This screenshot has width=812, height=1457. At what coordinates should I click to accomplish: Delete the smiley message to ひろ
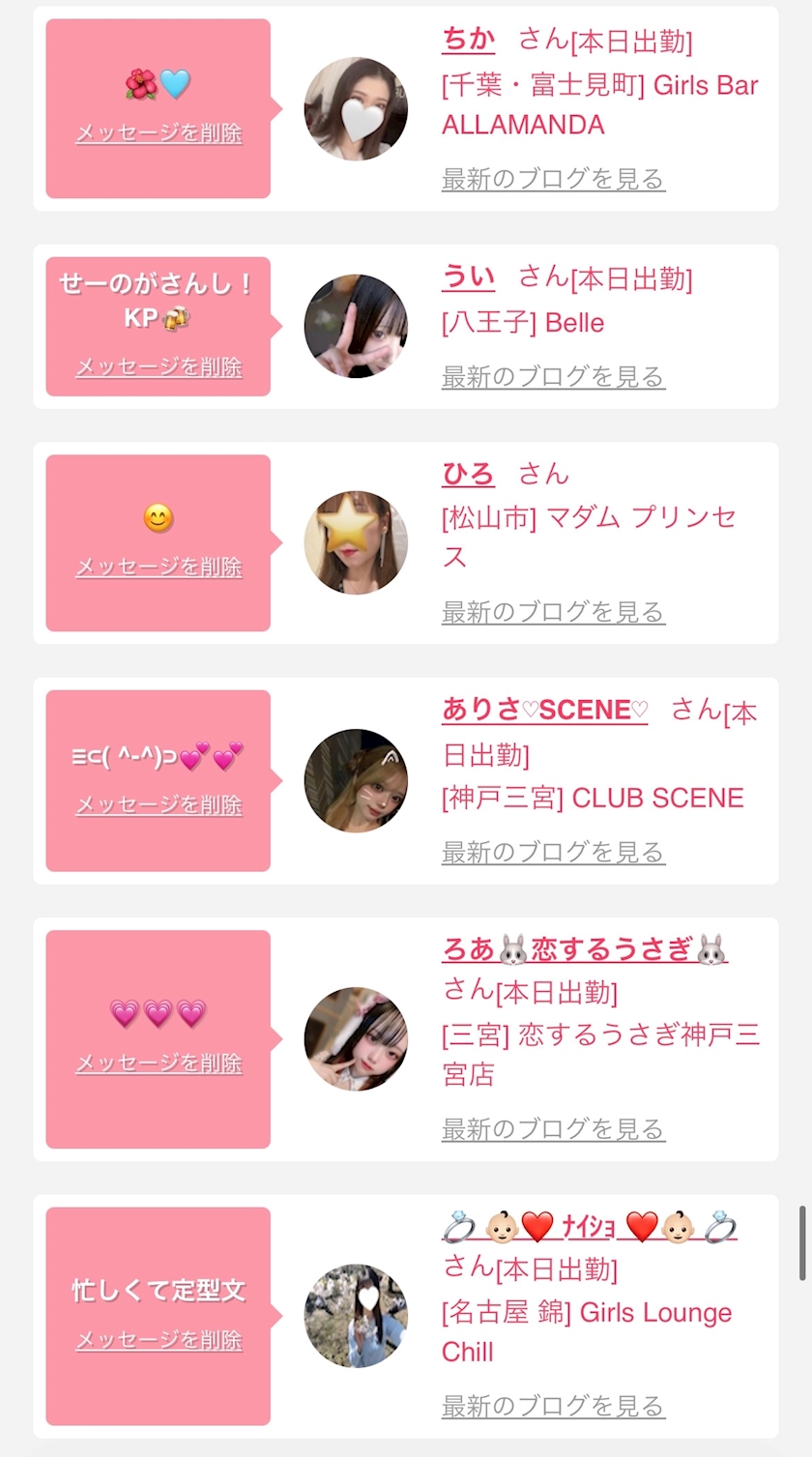point(159,567)
